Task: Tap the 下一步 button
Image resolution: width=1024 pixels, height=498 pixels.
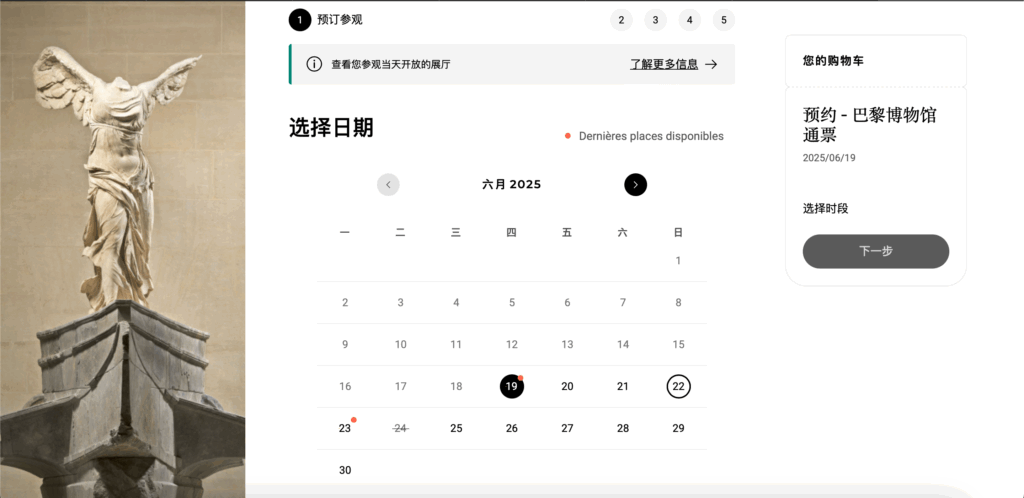Action: (875, 251)
